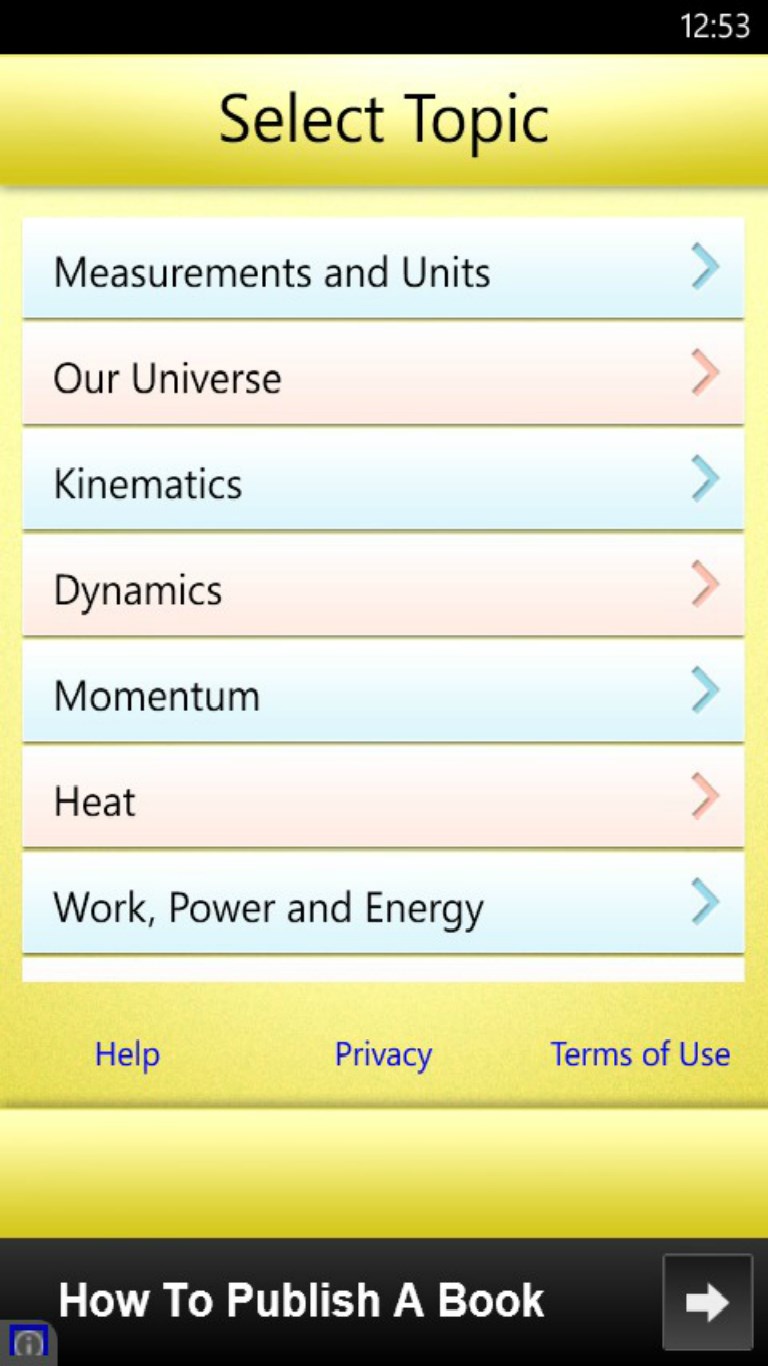This screenshot has width=768, height=1366.
Task: Choose the Dynamics topic
Action: click(383, 586)
